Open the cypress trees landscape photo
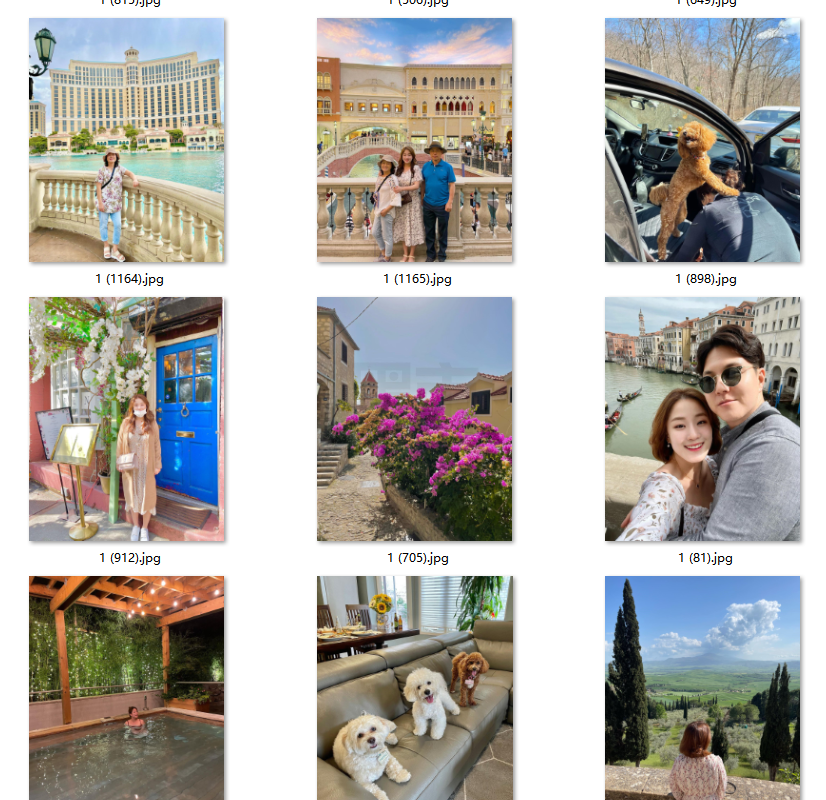The image size is (826, 800). 702,688
